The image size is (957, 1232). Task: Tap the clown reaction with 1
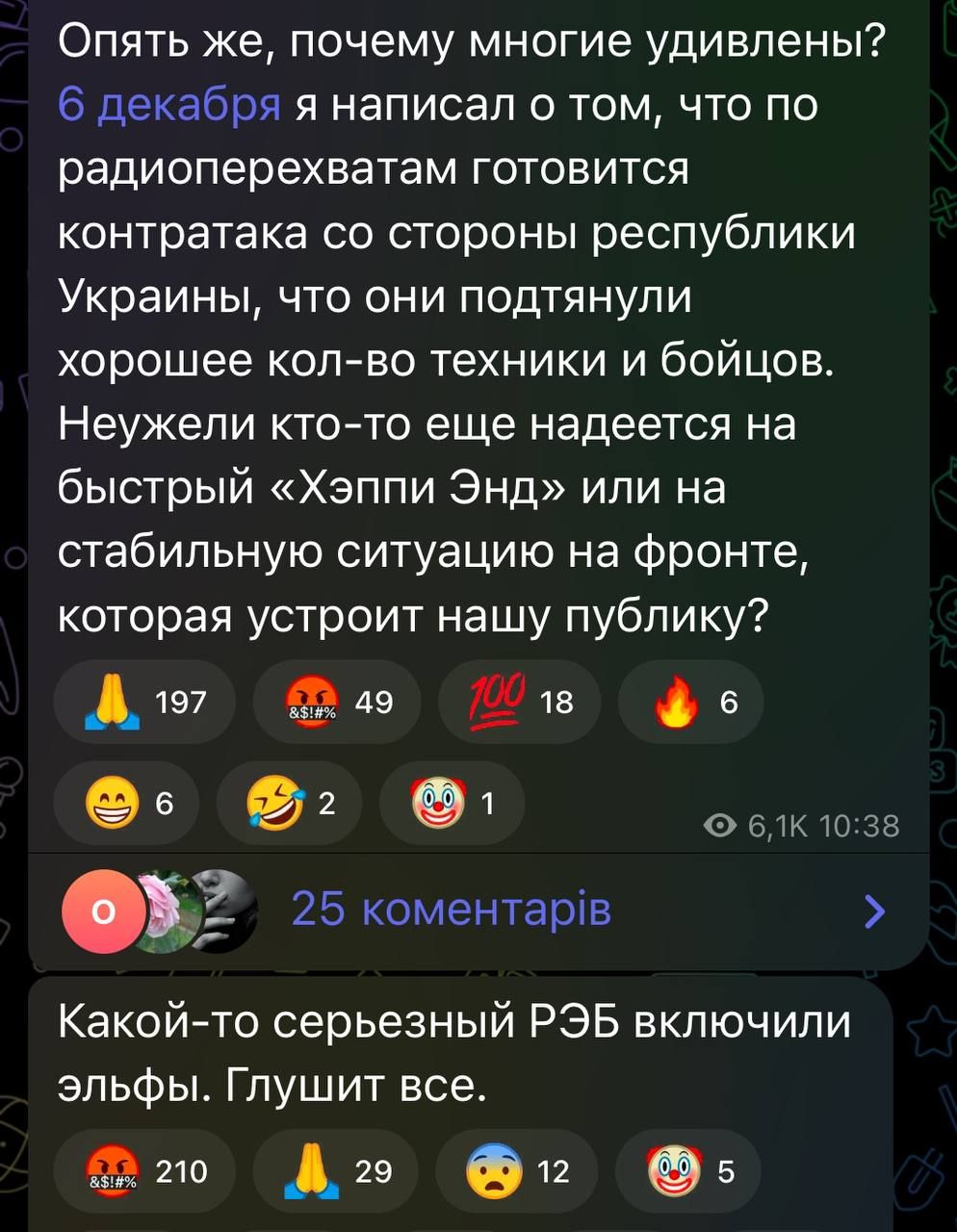(452, 804)
